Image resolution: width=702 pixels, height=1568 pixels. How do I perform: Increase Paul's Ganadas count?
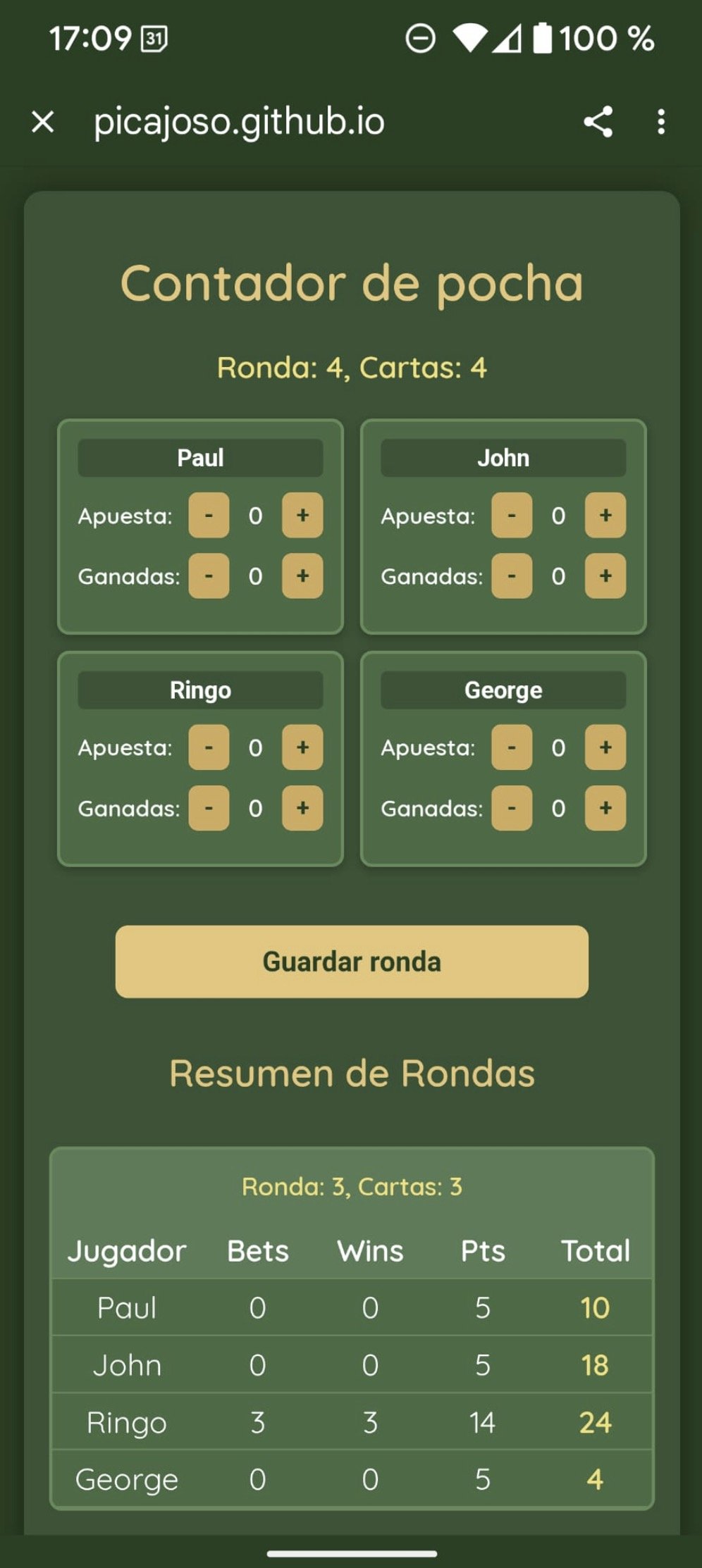coord(302,575)
